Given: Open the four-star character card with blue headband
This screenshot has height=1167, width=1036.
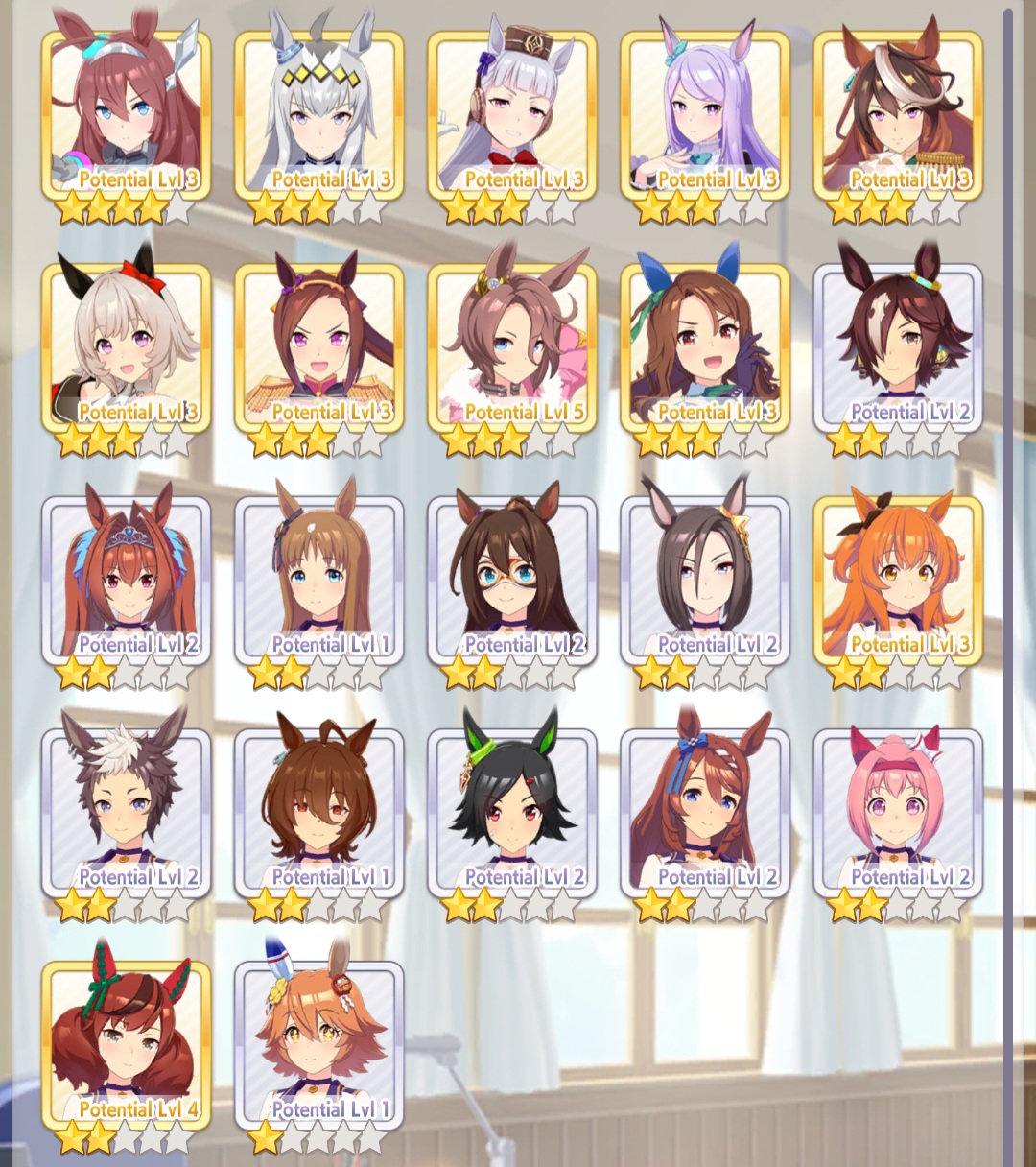Looking at the screenshot, I should click(x=127, y=115).
